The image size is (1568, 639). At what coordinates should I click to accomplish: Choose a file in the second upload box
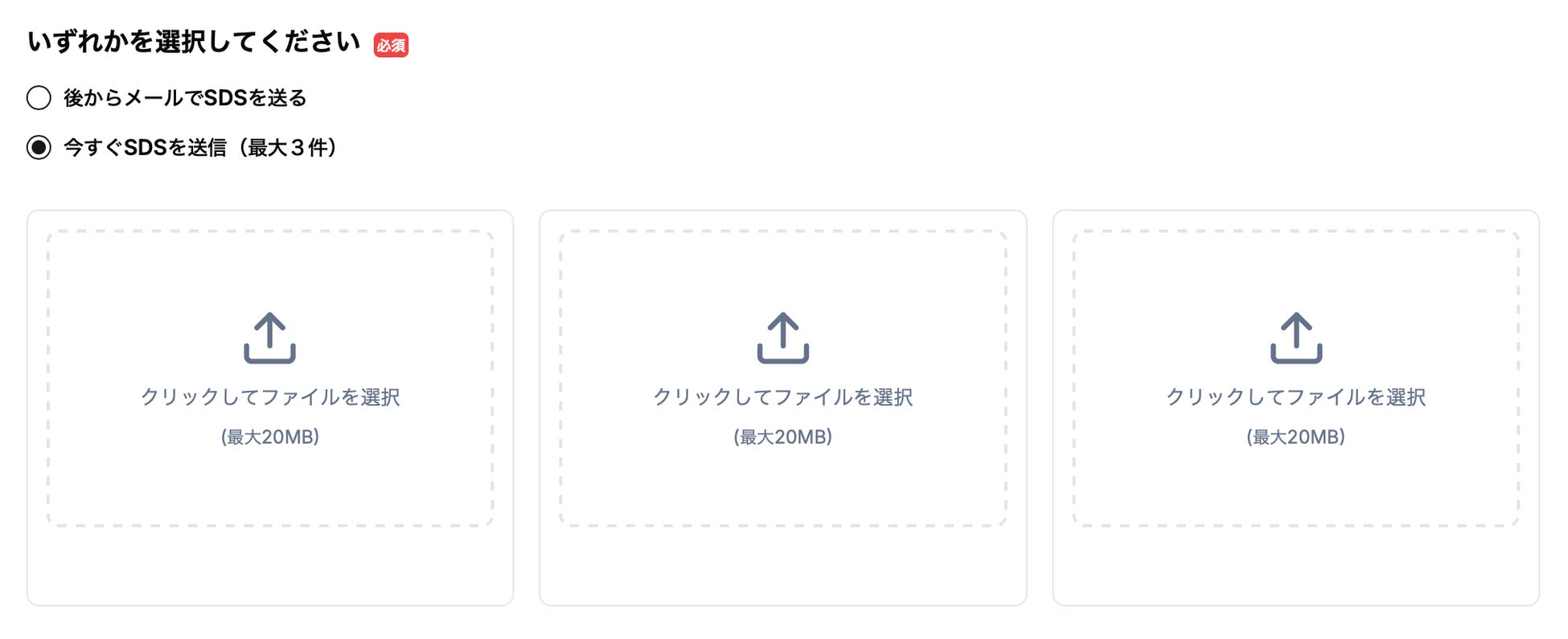click(782, 379)
